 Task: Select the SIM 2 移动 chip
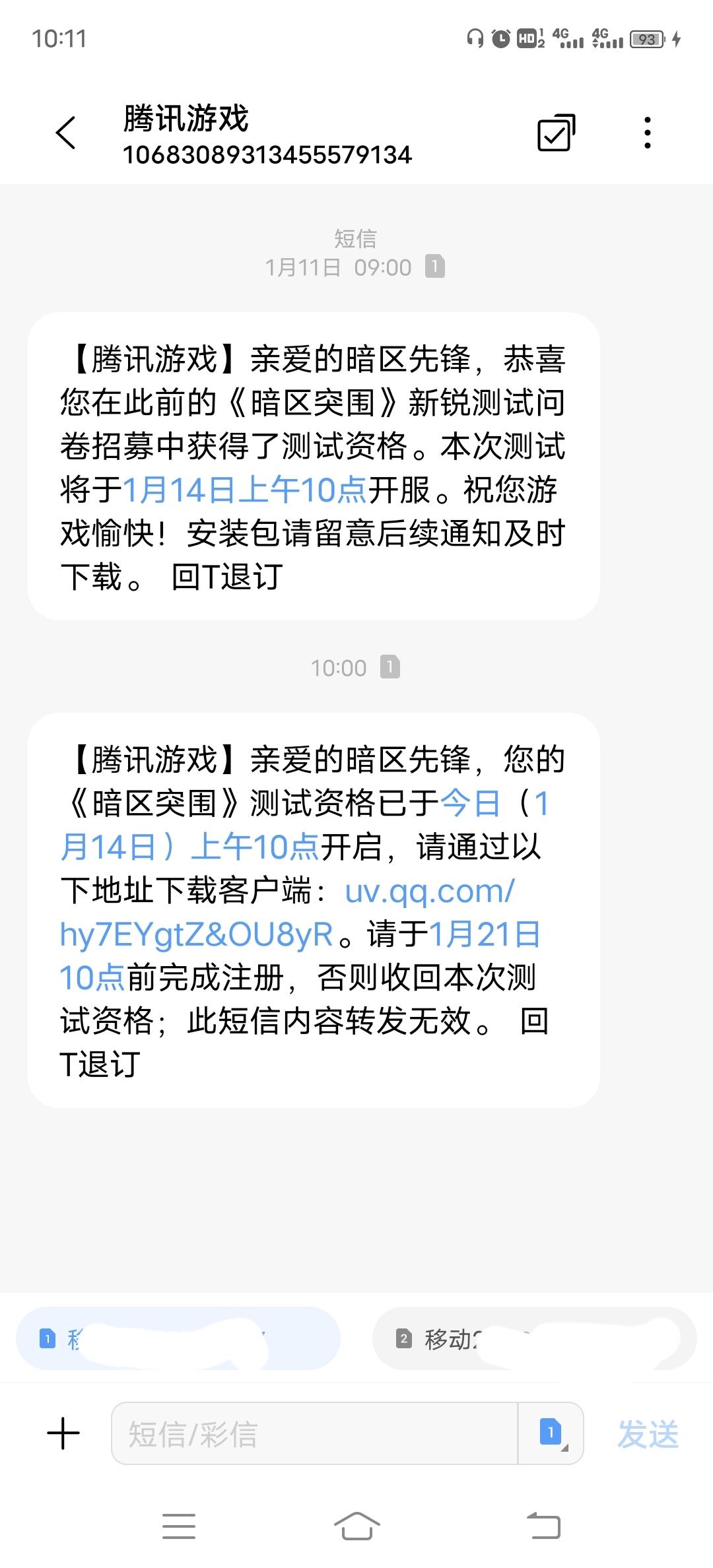(535, 1339)
